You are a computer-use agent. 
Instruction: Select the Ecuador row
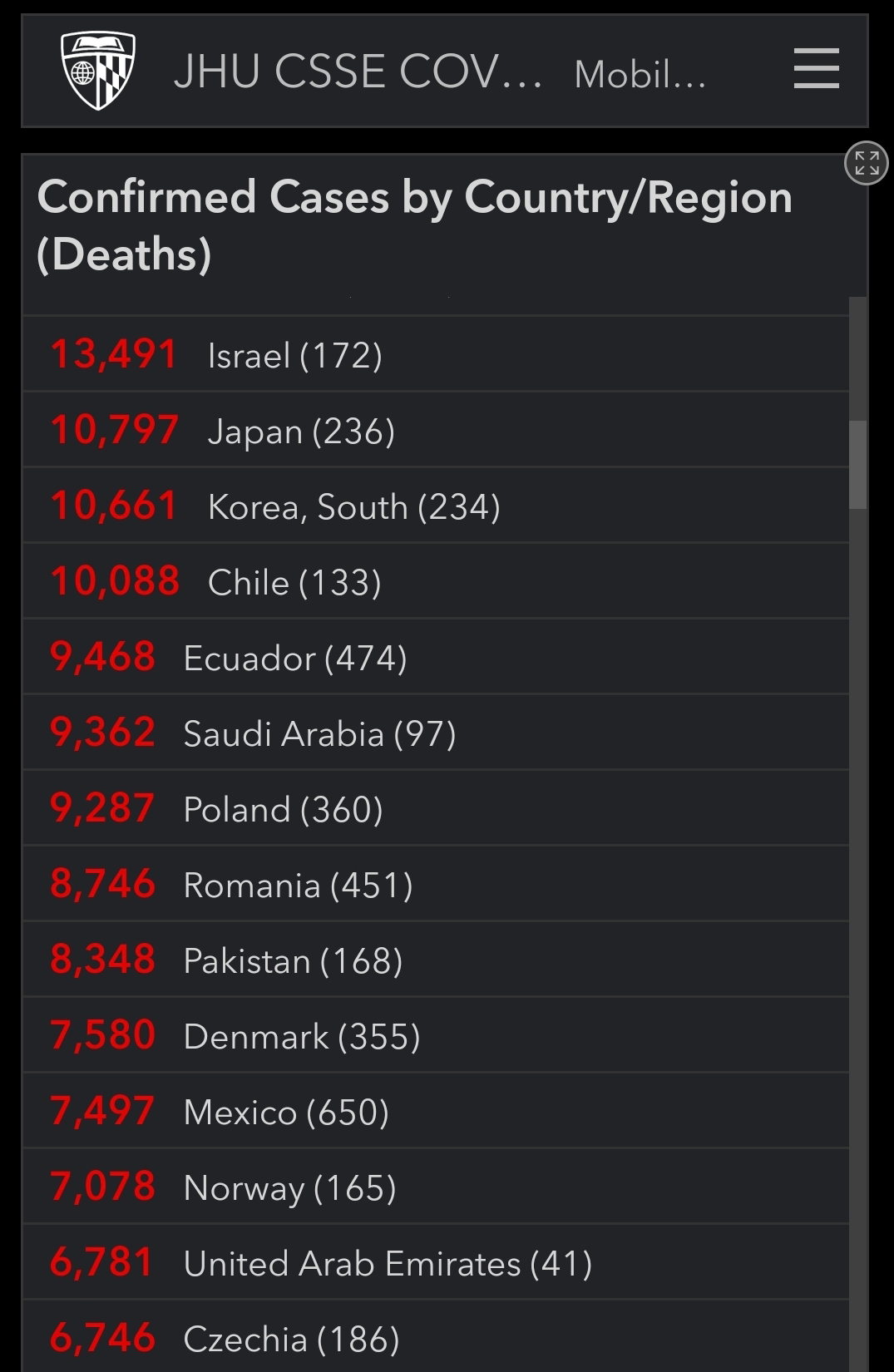pyautogui.click(x=436, y=657)
